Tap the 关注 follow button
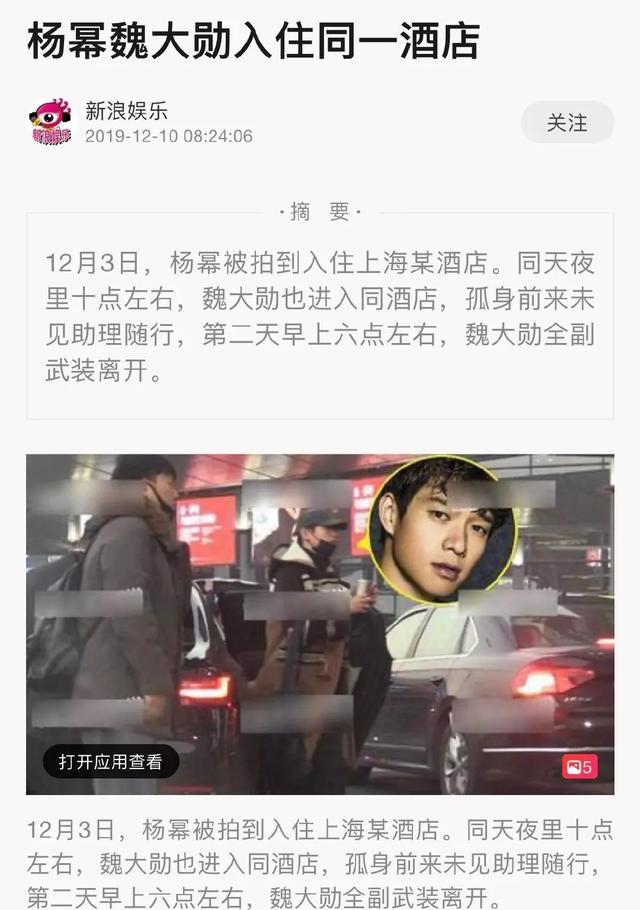Image resolution: width=640 pixels, height=910 pixels. click(x=566, y=123)
